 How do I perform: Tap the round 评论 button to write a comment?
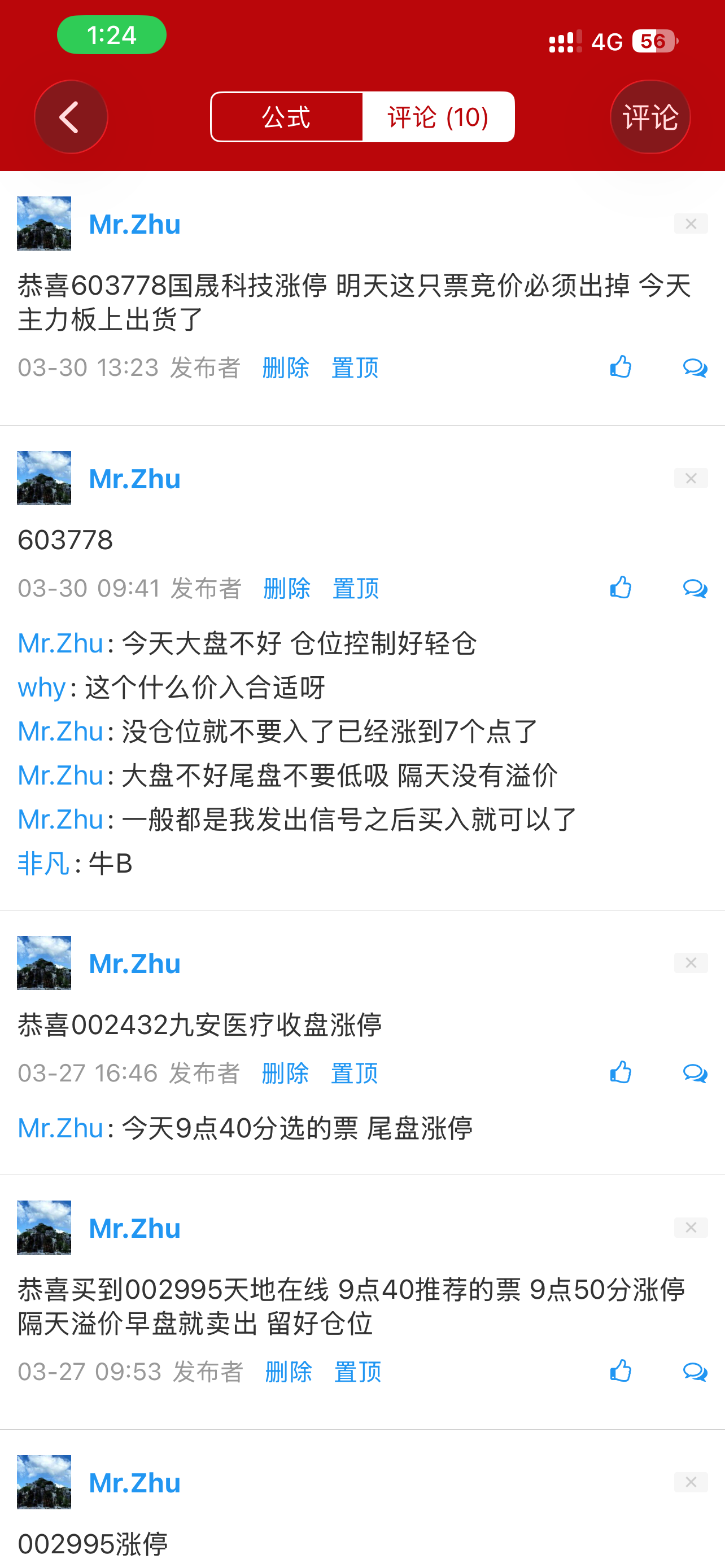(x=649, y=117)
